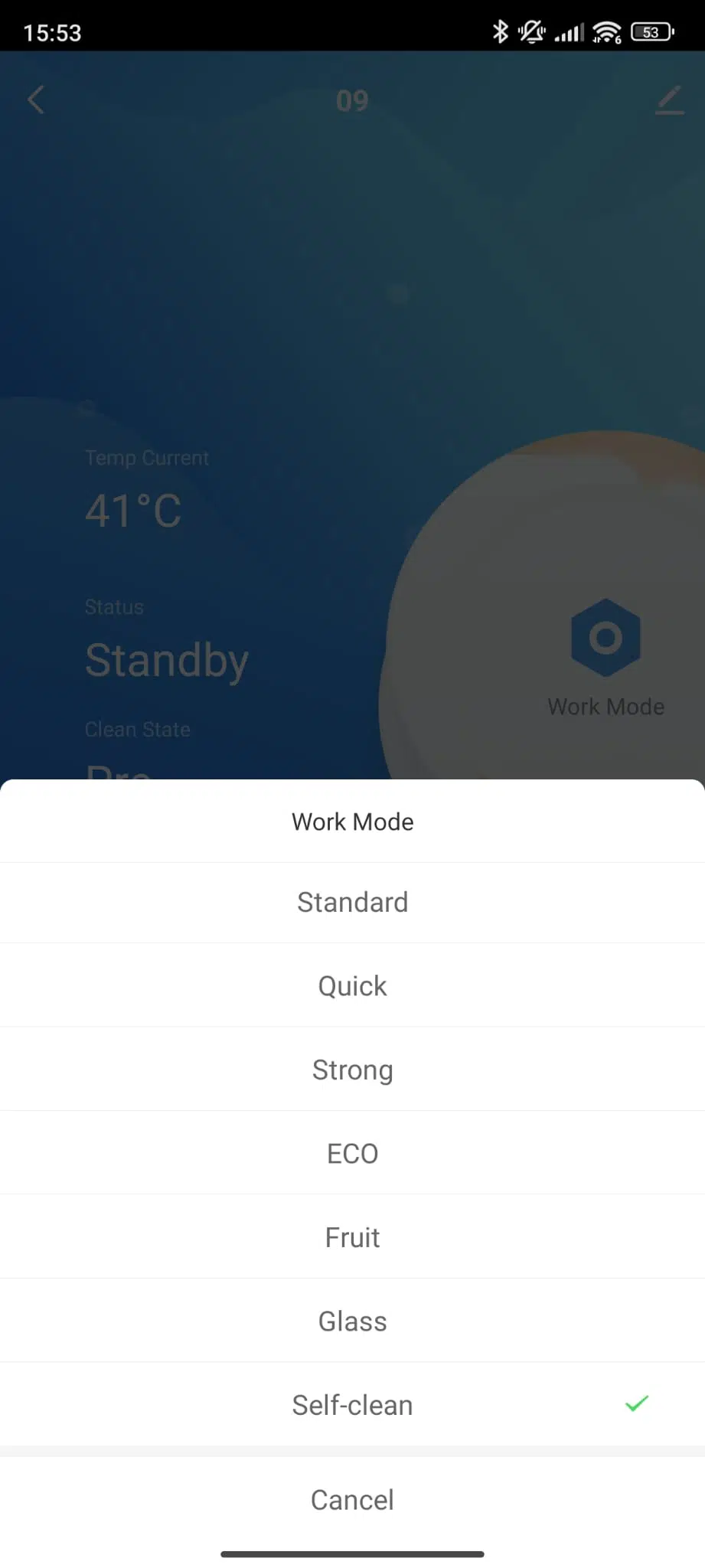Viewport: 705px width, 1568px height.
Task: Choose the Quick work mode
Action: pos(352,985)
